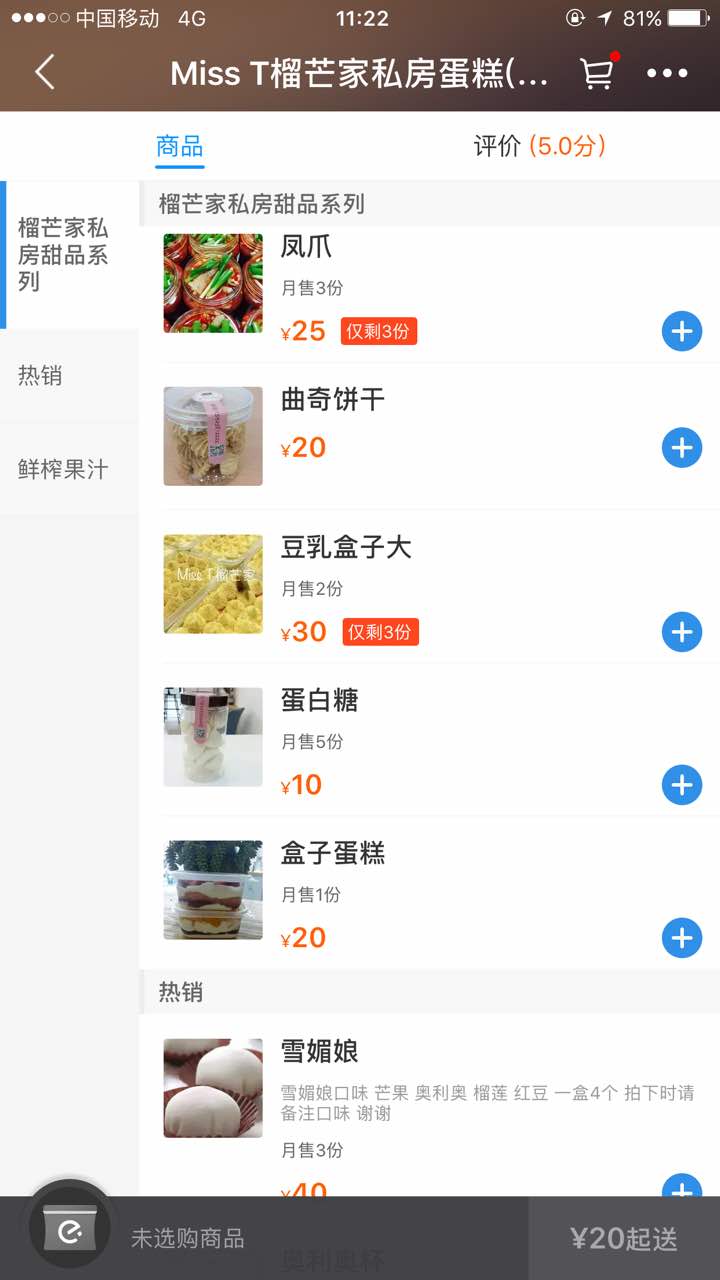This screenshot has height=1280, width=720.
Task: Open the shopping cart icon in header
Action: pyautogui.click(x=597, y=73)
